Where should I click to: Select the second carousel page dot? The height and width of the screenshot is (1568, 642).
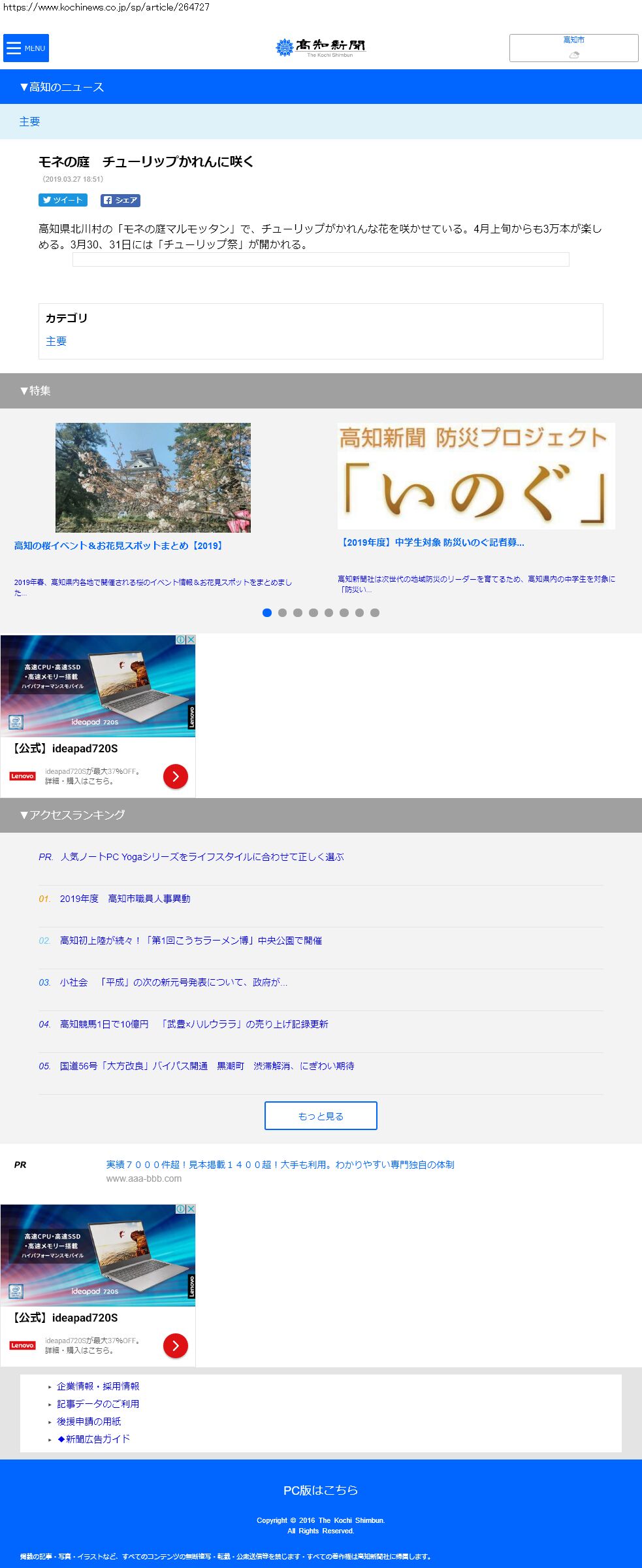(282, 612)
